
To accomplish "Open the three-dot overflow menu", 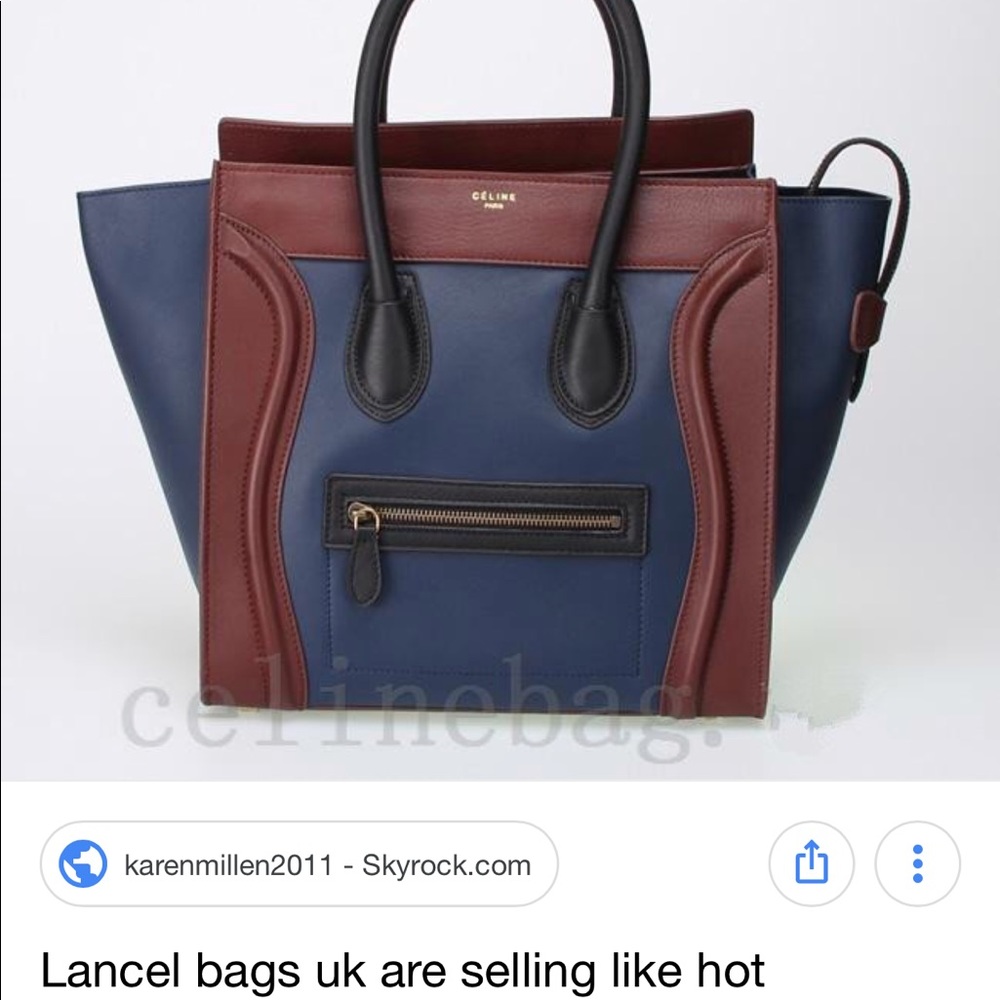I will tap(918, 864).
